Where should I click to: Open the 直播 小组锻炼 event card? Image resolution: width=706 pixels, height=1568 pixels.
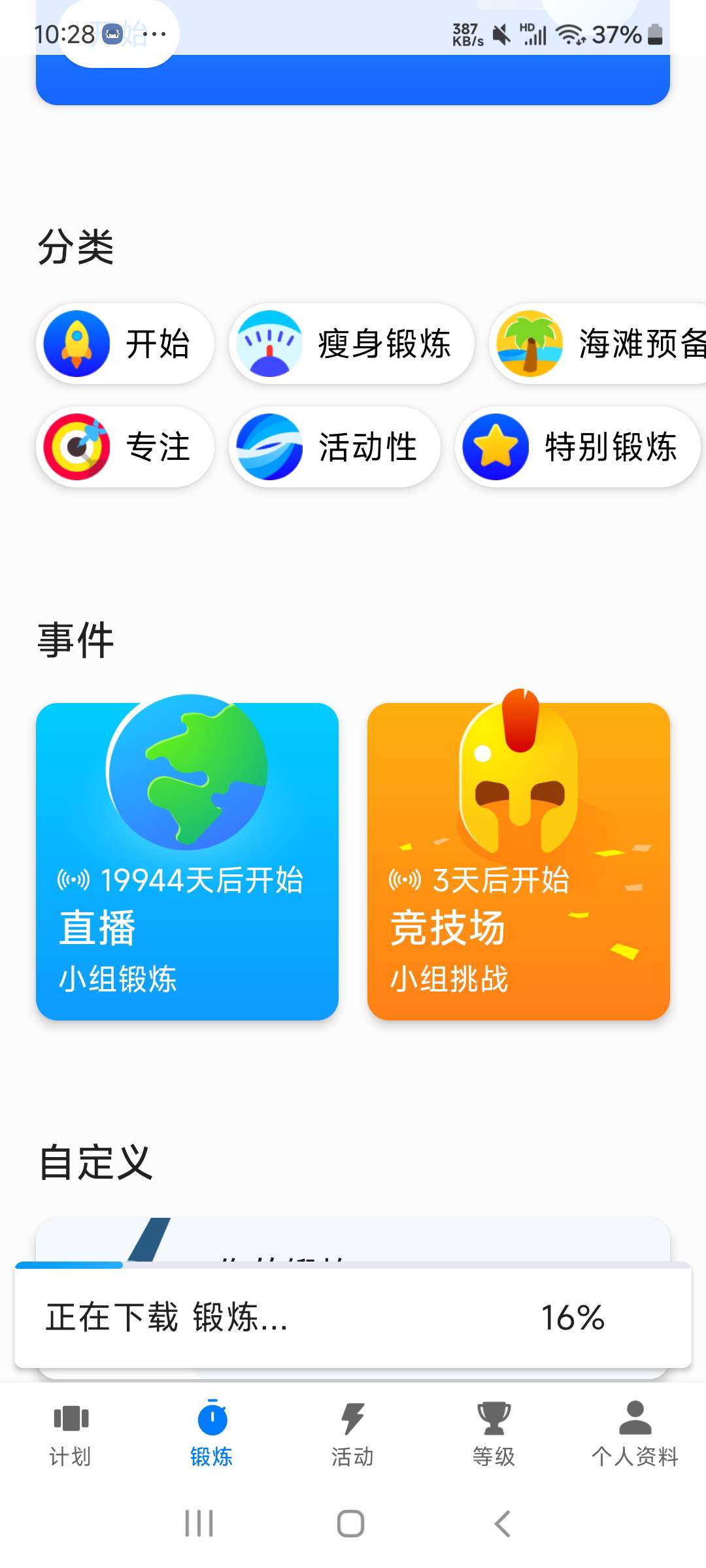coord(187,861)
